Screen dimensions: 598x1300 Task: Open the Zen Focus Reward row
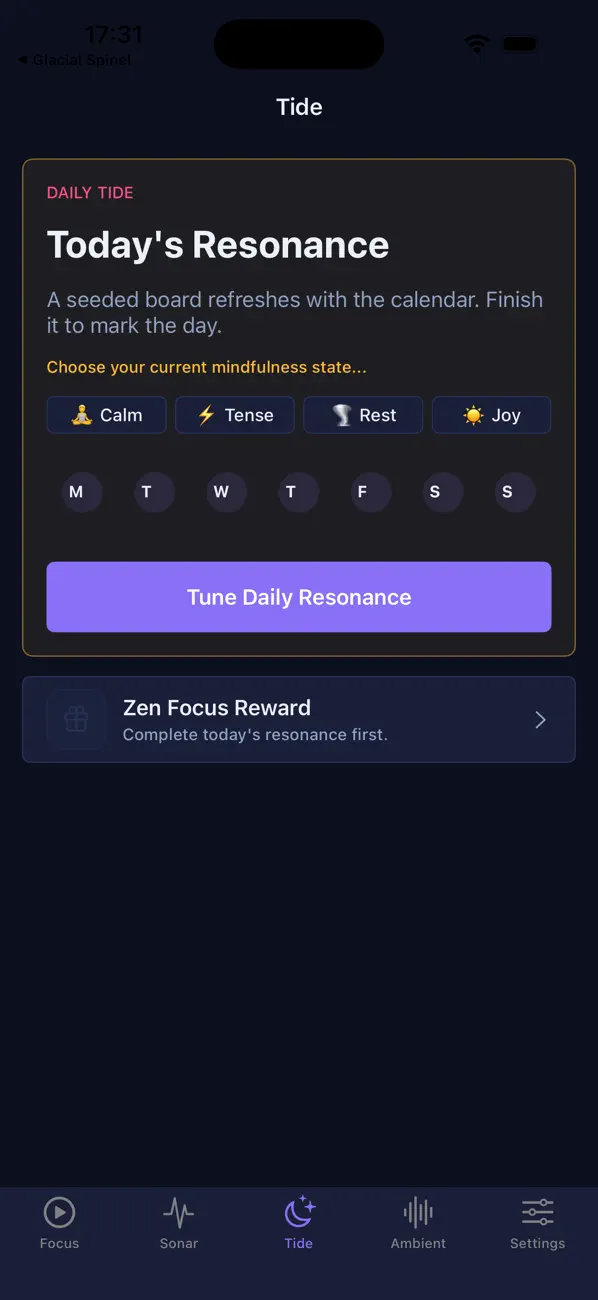pyautogui.click(x=299, y=720)
